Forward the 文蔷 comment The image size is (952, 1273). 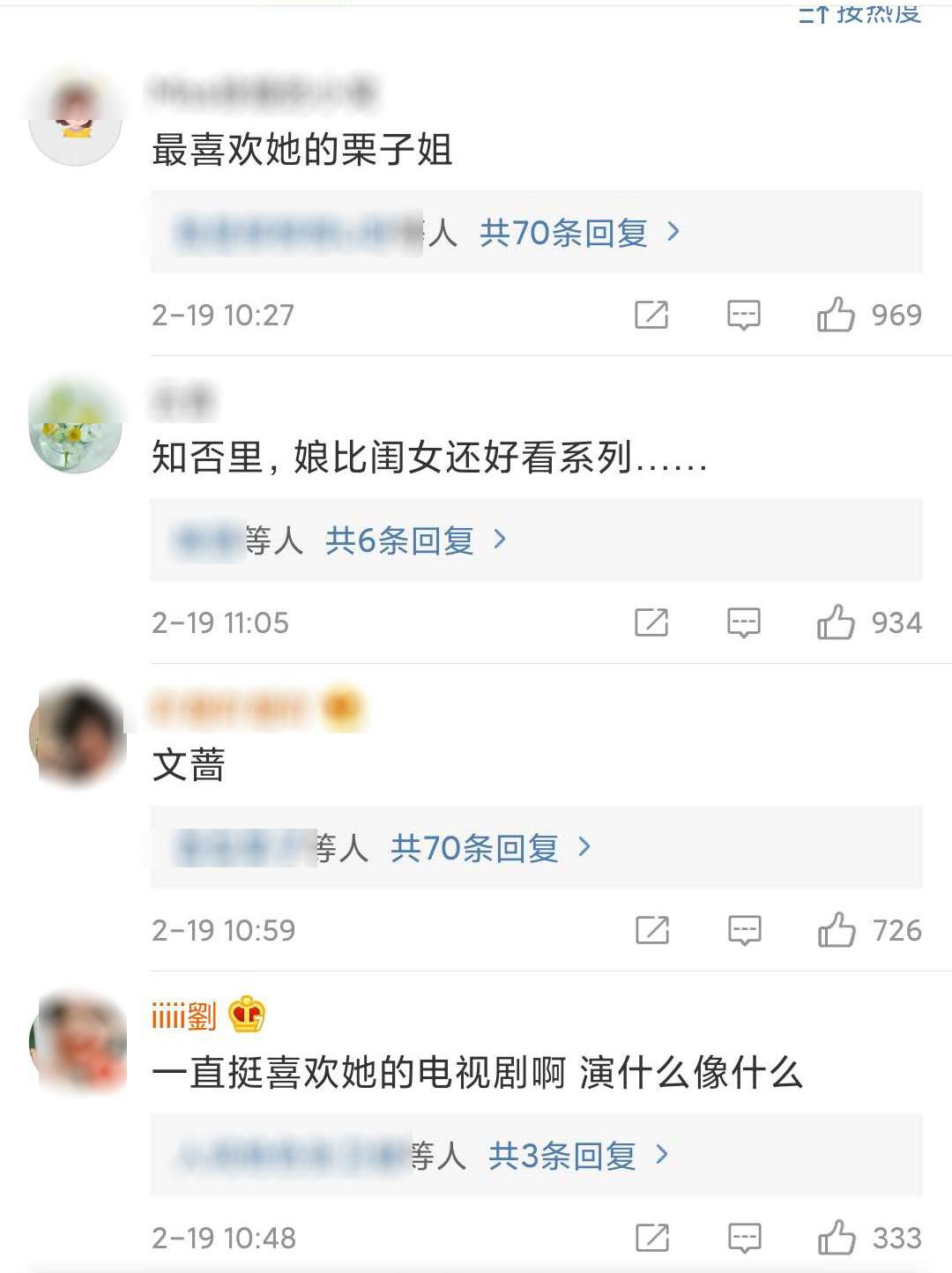pyautogui.click(x=652, y=930)
